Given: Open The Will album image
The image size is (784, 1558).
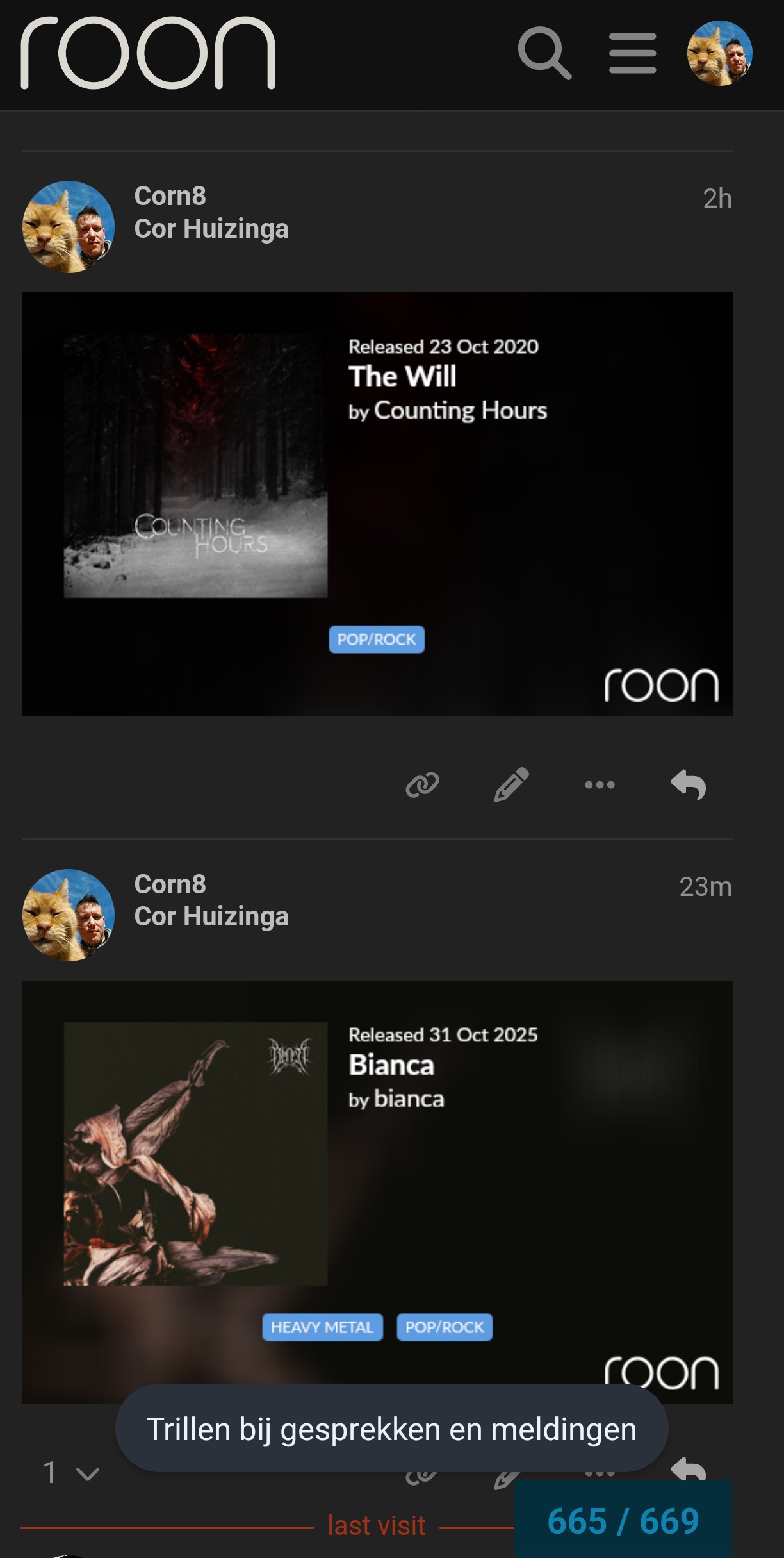Looking at the screenshot, I should point(377,504).
